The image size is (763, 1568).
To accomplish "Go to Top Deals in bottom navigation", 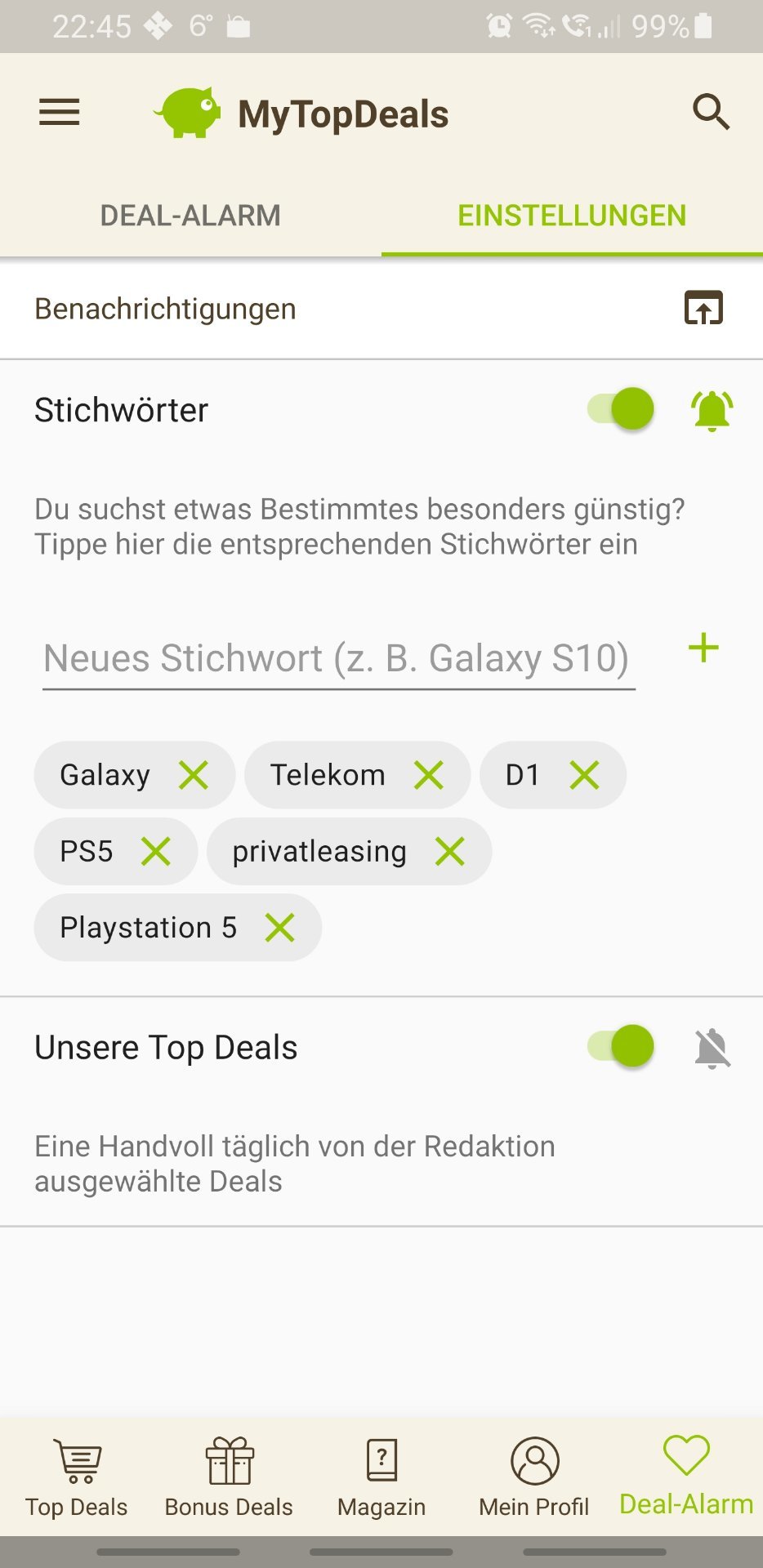I will point(77,1477).
